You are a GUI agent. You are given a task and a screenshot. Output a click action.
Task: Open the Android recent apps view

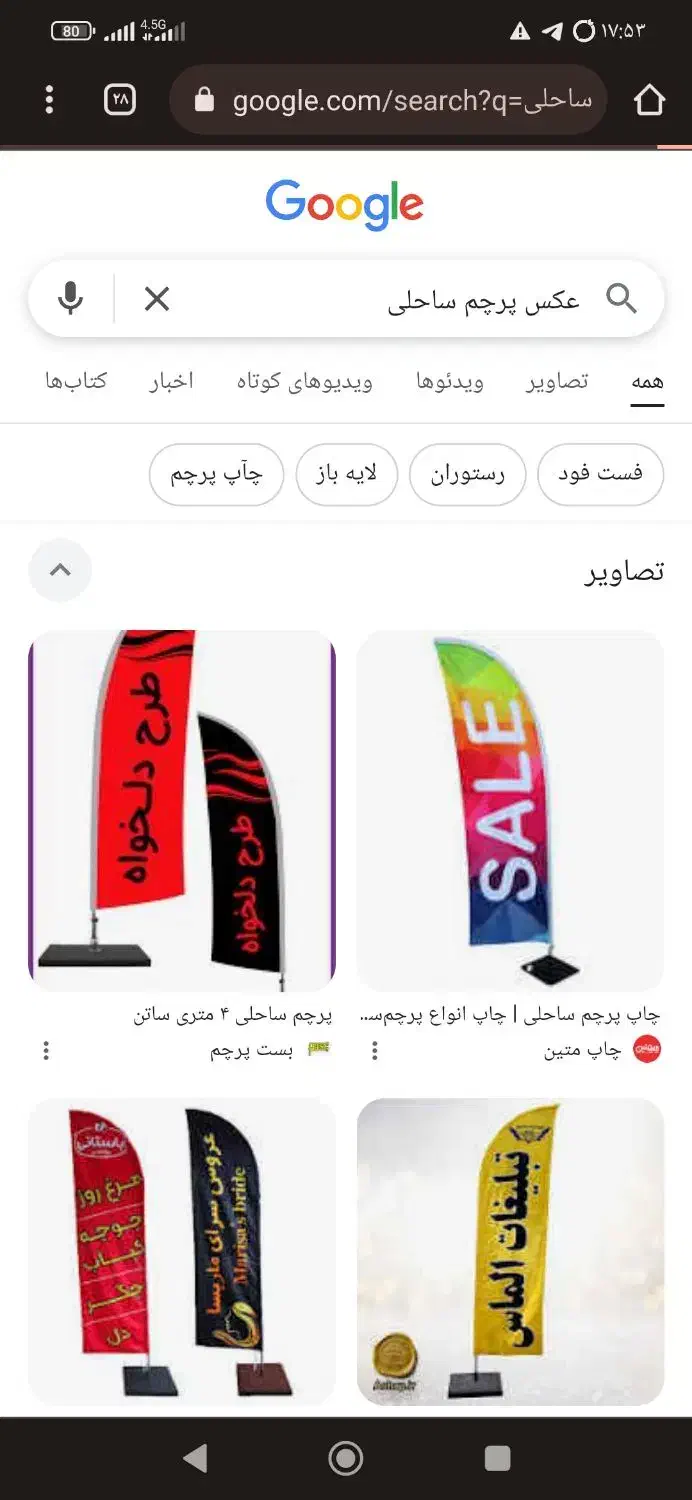[497, 1458]
